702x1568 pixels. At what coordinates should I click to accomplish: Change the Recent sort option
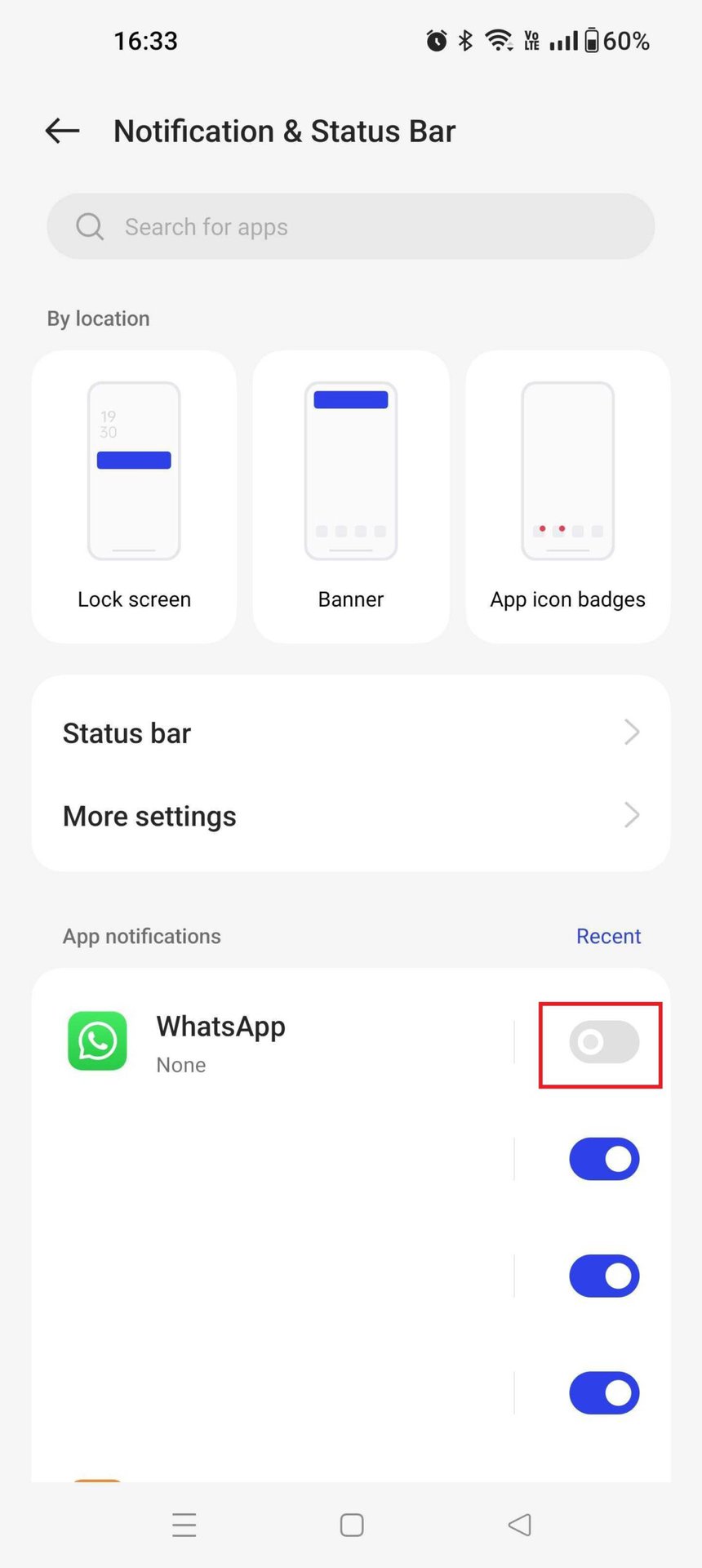tap(608, 936)
